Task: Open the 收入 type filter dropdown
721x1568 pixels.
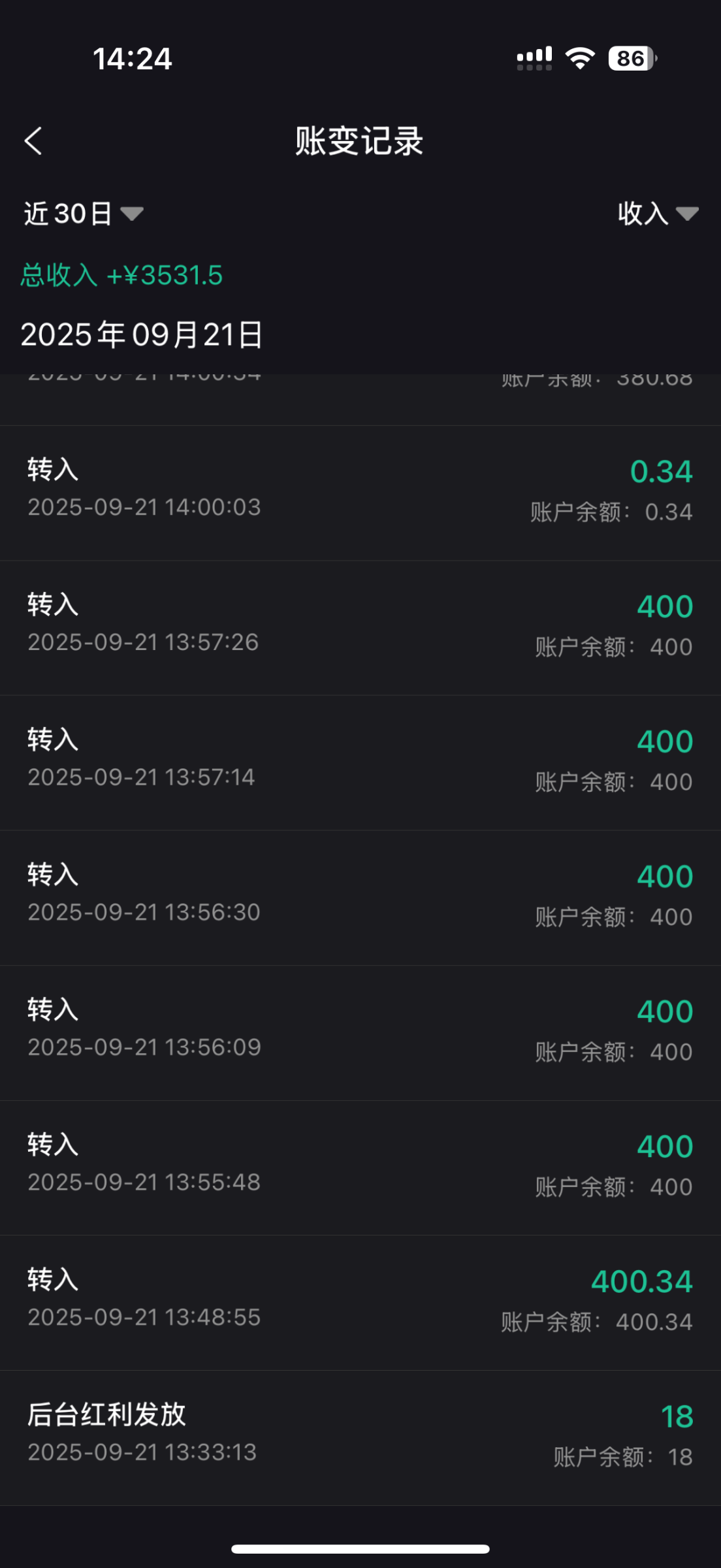Action: click(x=657, y=214)
